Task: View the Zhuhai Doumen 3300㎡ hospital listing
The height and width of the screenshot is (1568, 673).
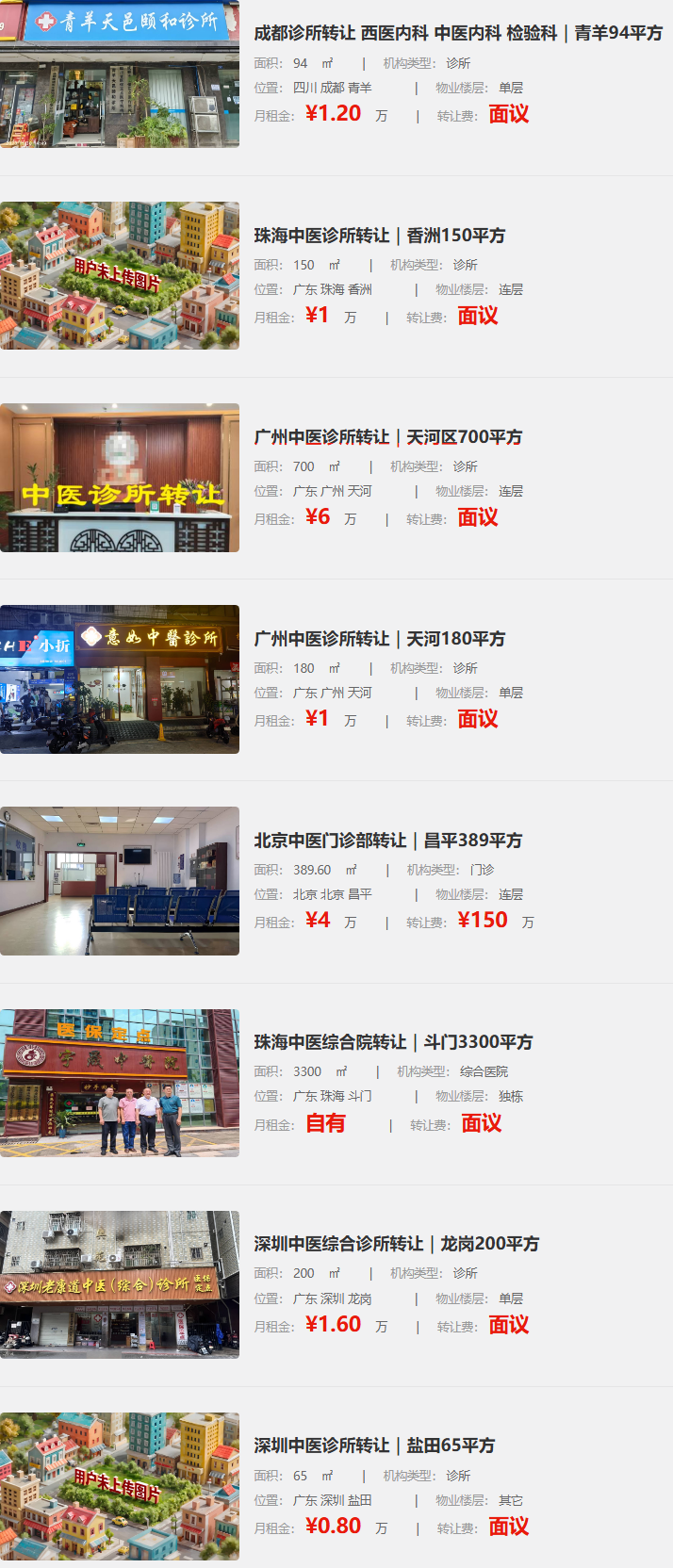Action: [393, 1042]
